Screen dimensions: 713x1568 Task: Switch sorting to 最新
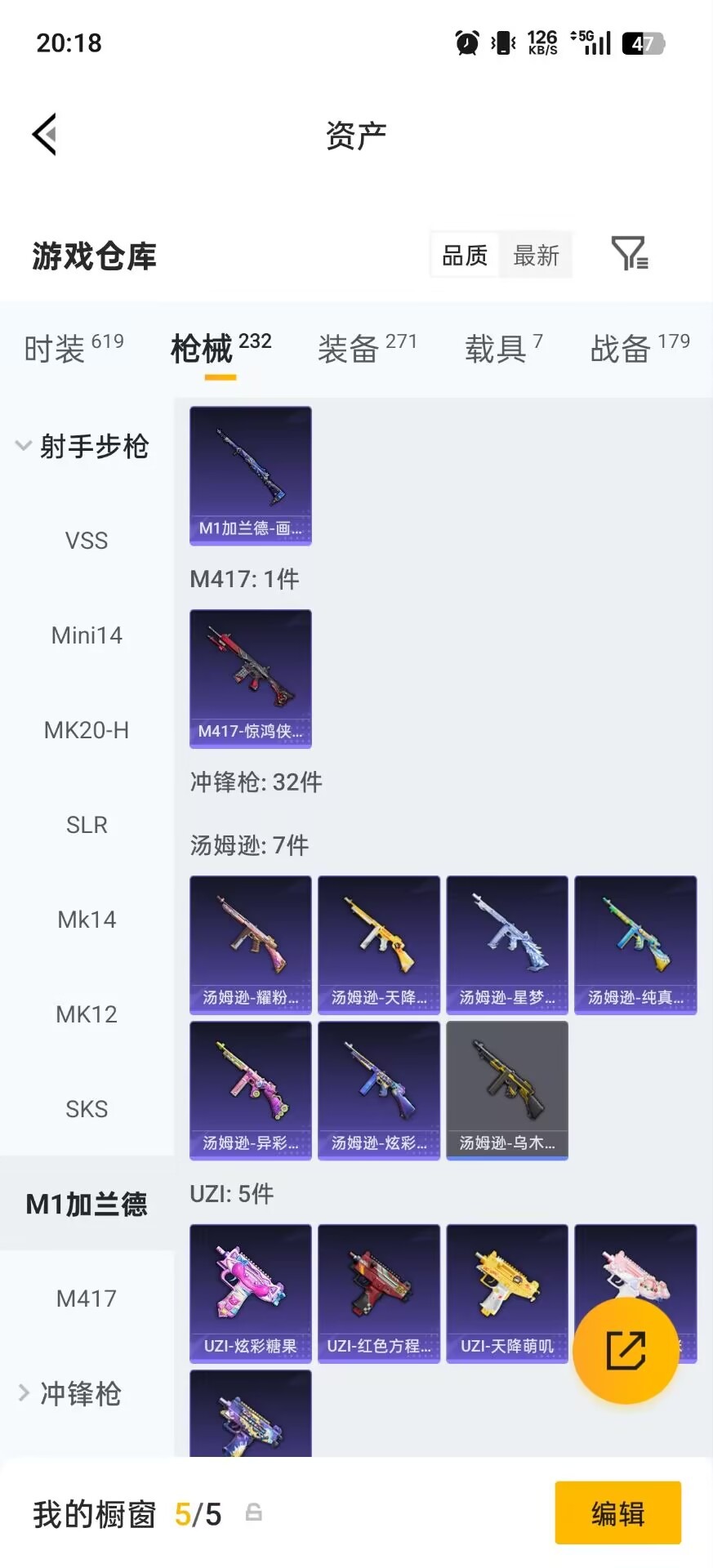click(x=536, y=255)
